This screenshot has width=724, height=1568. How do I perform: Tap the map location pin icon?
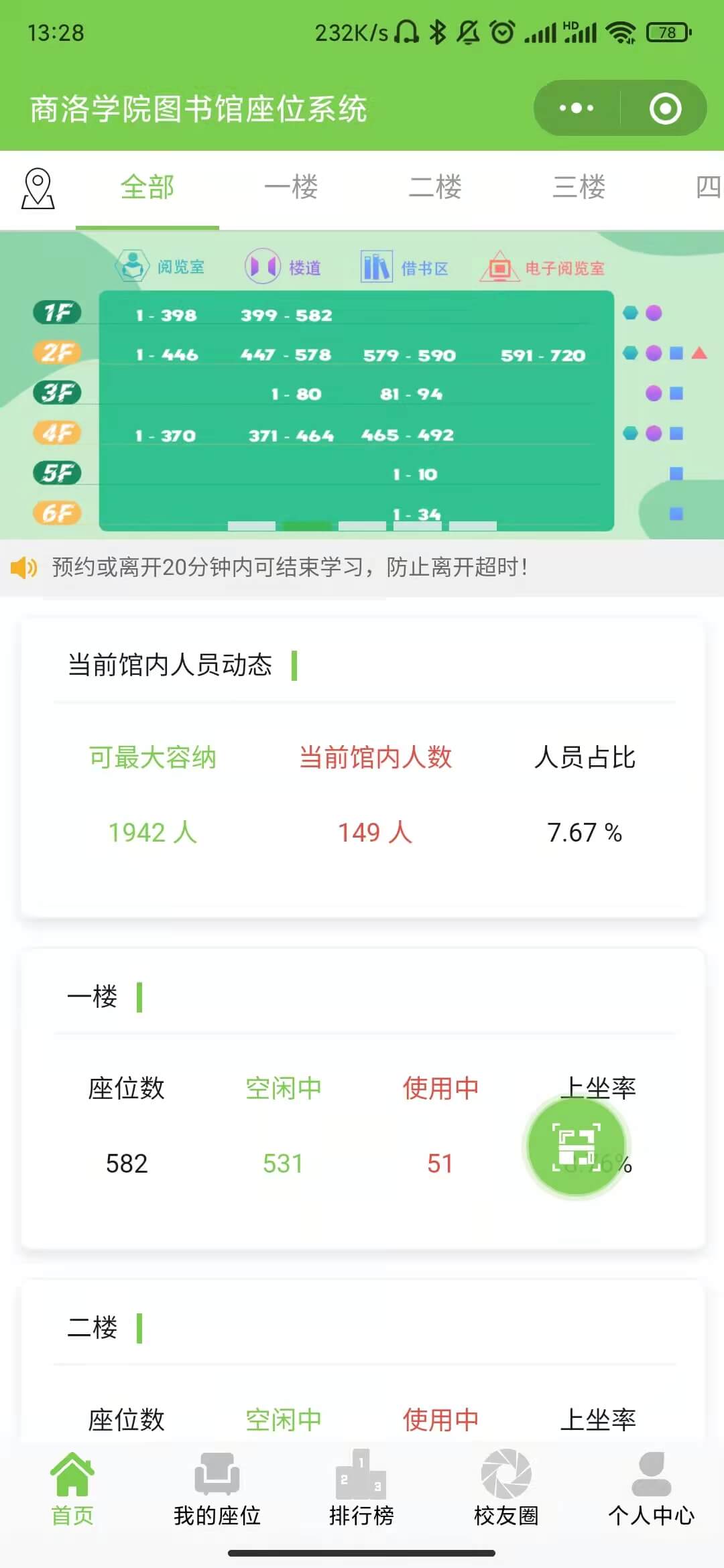coord(38,189)
